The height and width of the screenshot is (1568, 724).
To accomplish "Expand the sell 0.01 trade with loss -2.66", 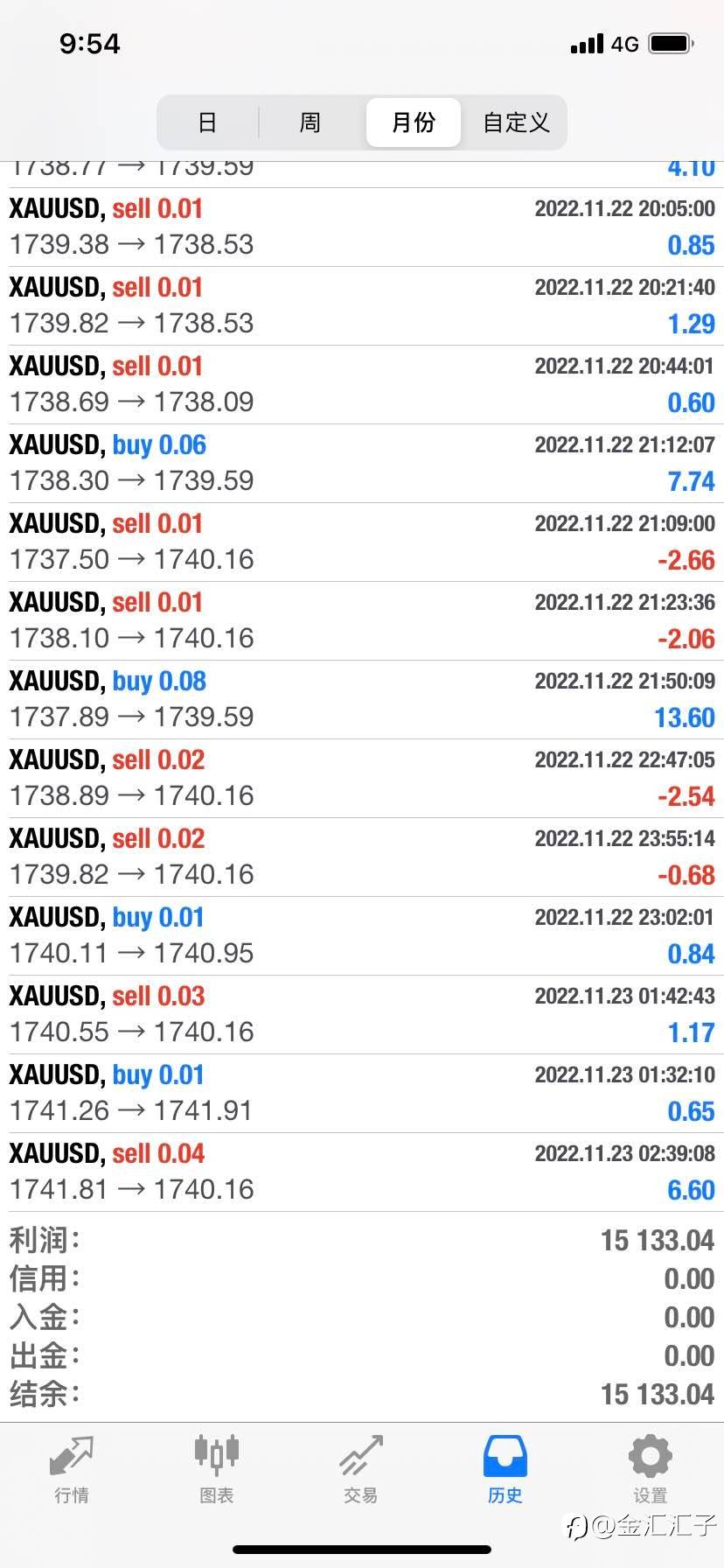I will pyautogui.click(x=362, y=542).
